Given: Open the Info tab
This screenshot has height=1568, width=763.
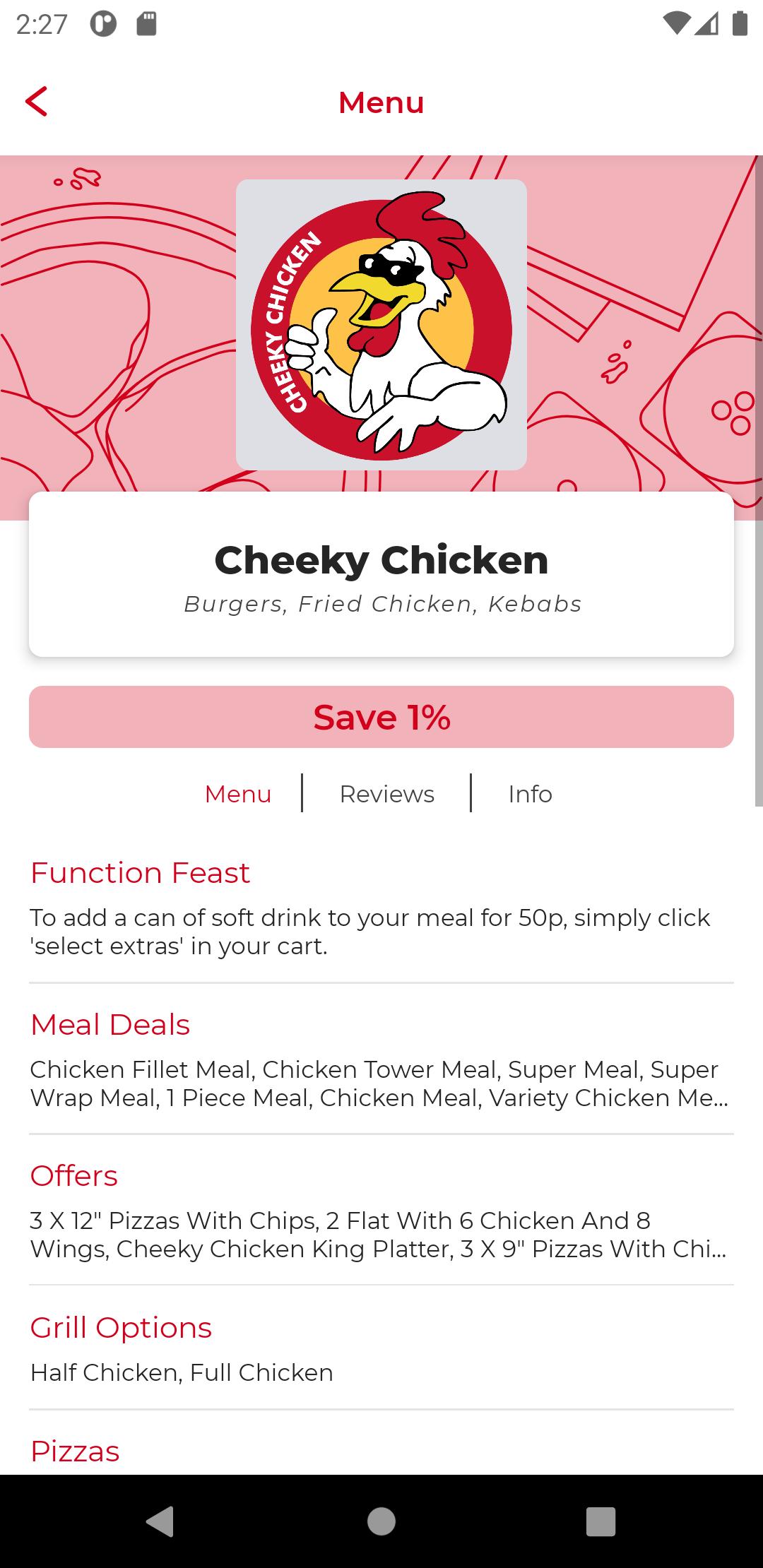Looking at the screenshot, I should [529, 793].
